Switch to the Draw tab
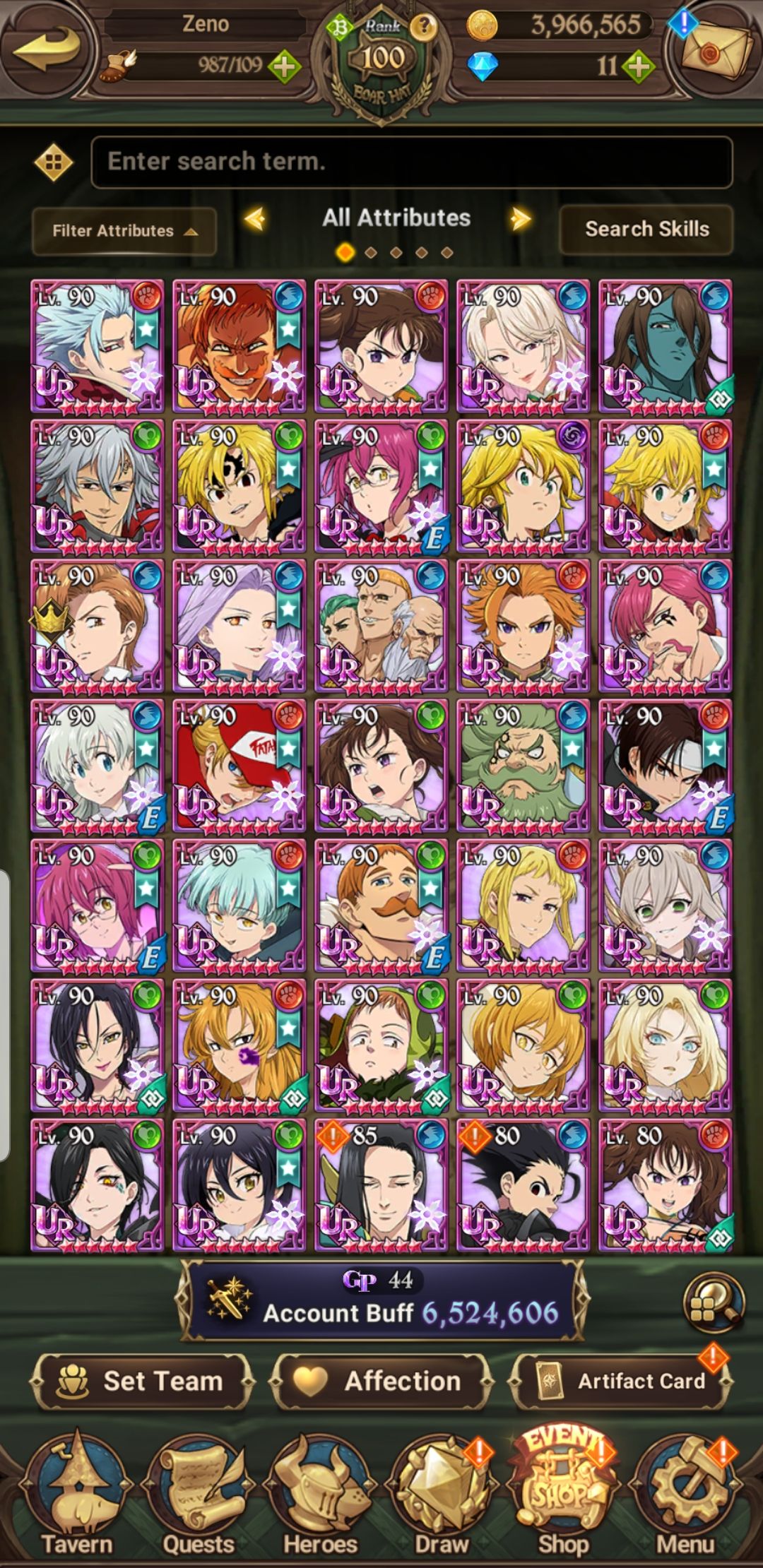The height and width of the screenshot is (1568, 763). click(x=442, y=1497)
